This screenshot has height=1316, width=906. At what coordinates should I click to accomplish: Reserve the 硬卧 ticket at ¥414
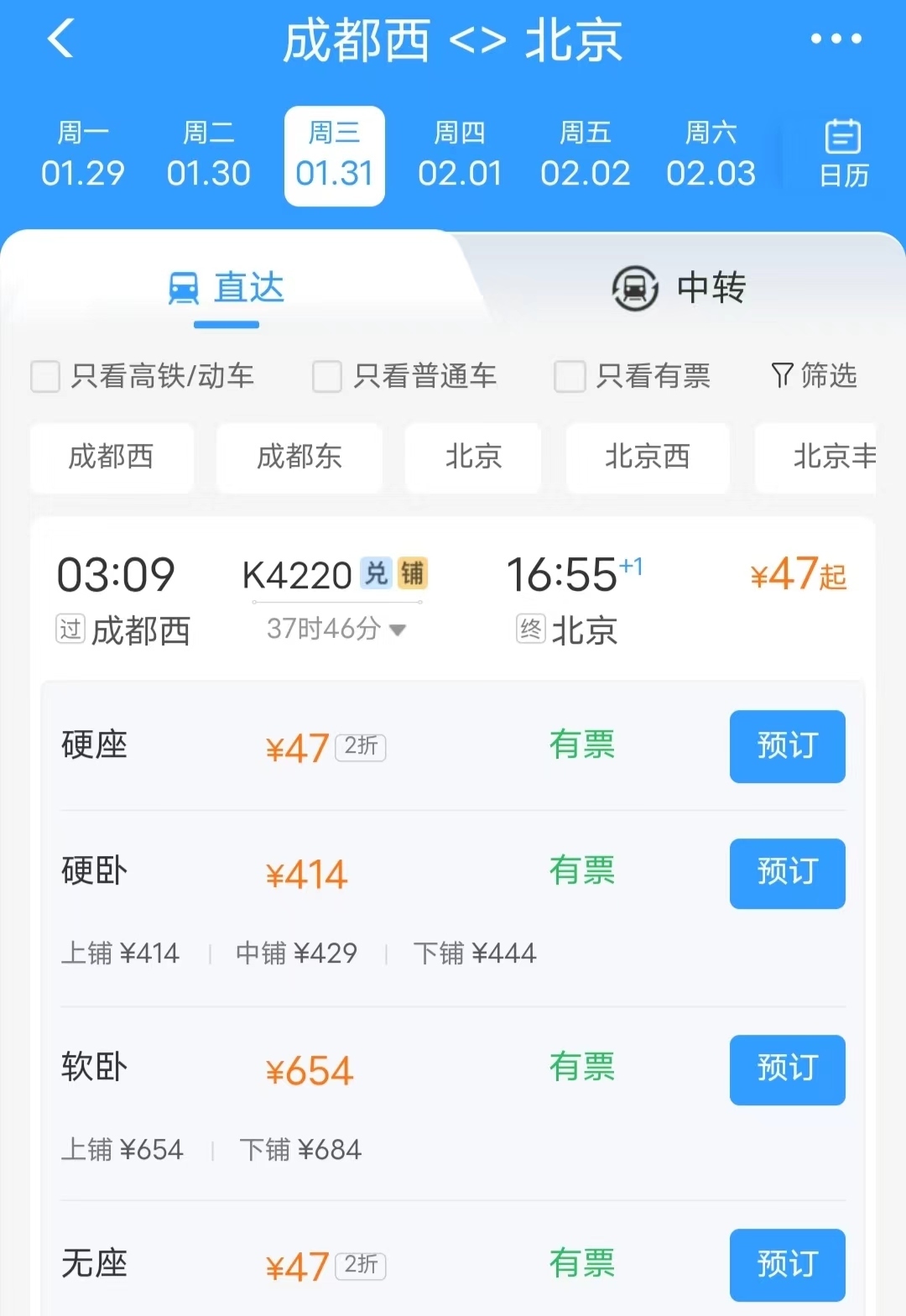coord(787,873)
